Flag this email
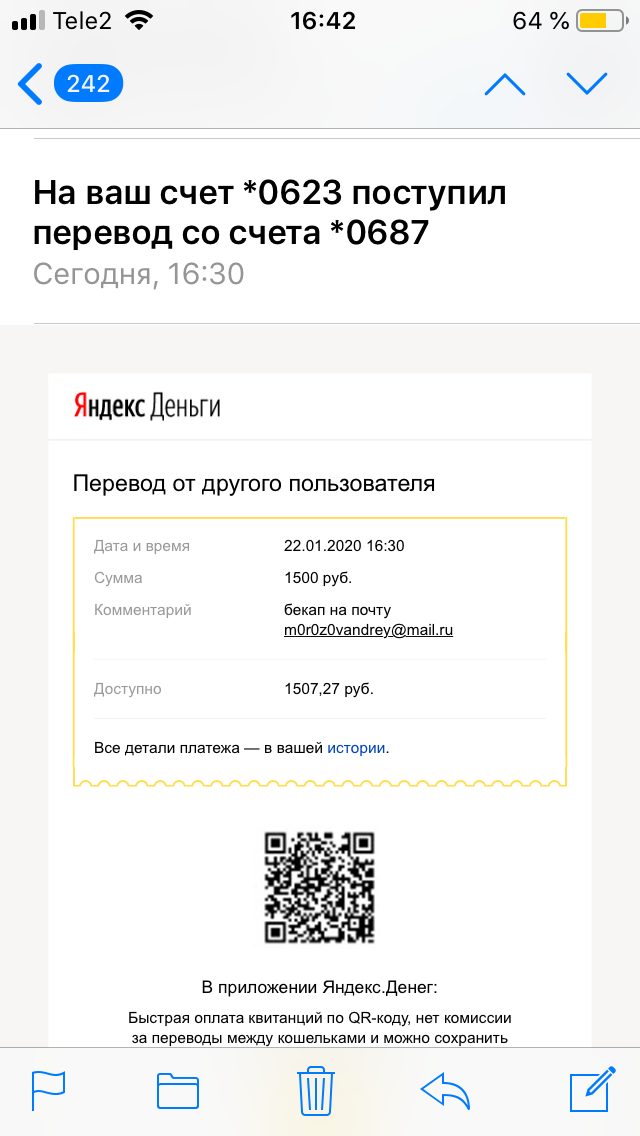Screen dimensions: 640x1136 (x=48, y=1090)
